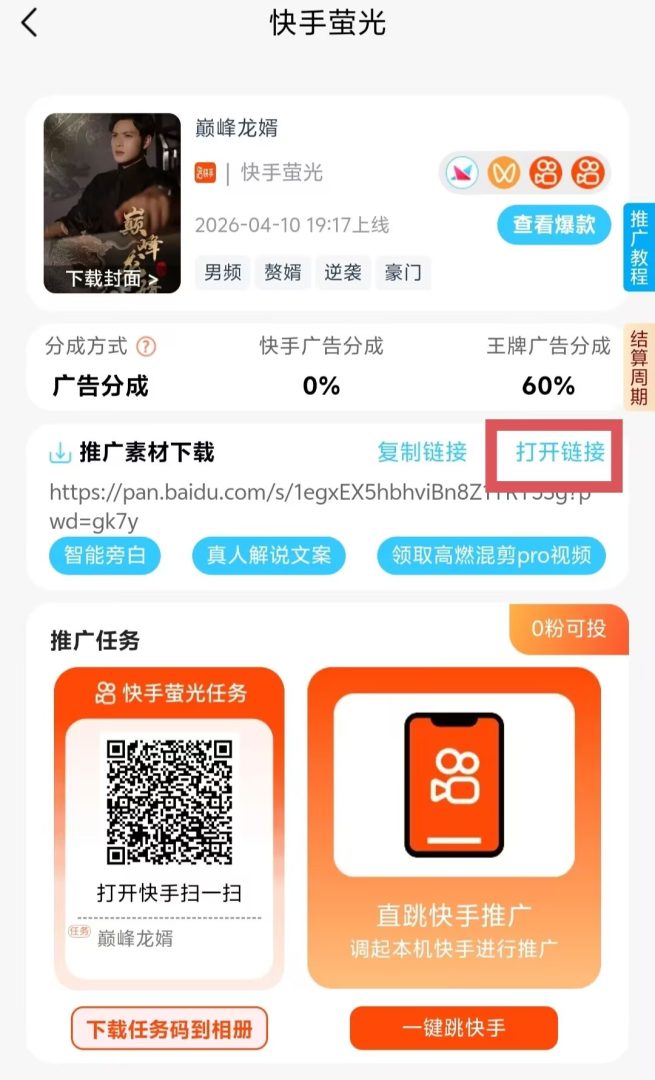This screenshot has height=1080, width=655.
Task: Select the 智能旁白 chip
Action: point(105,555)
